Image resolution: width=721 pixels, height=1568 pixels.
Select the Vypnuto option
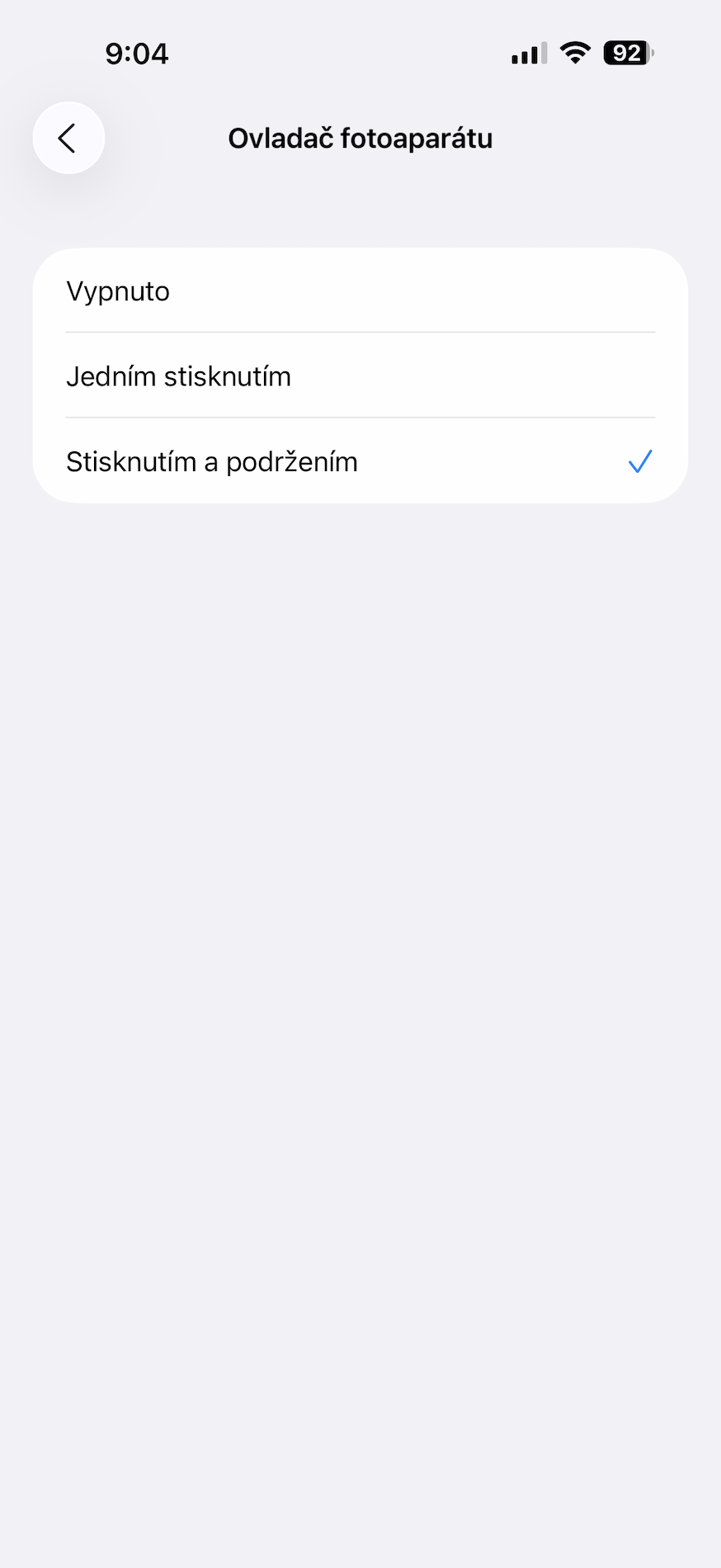click(360, 290)
